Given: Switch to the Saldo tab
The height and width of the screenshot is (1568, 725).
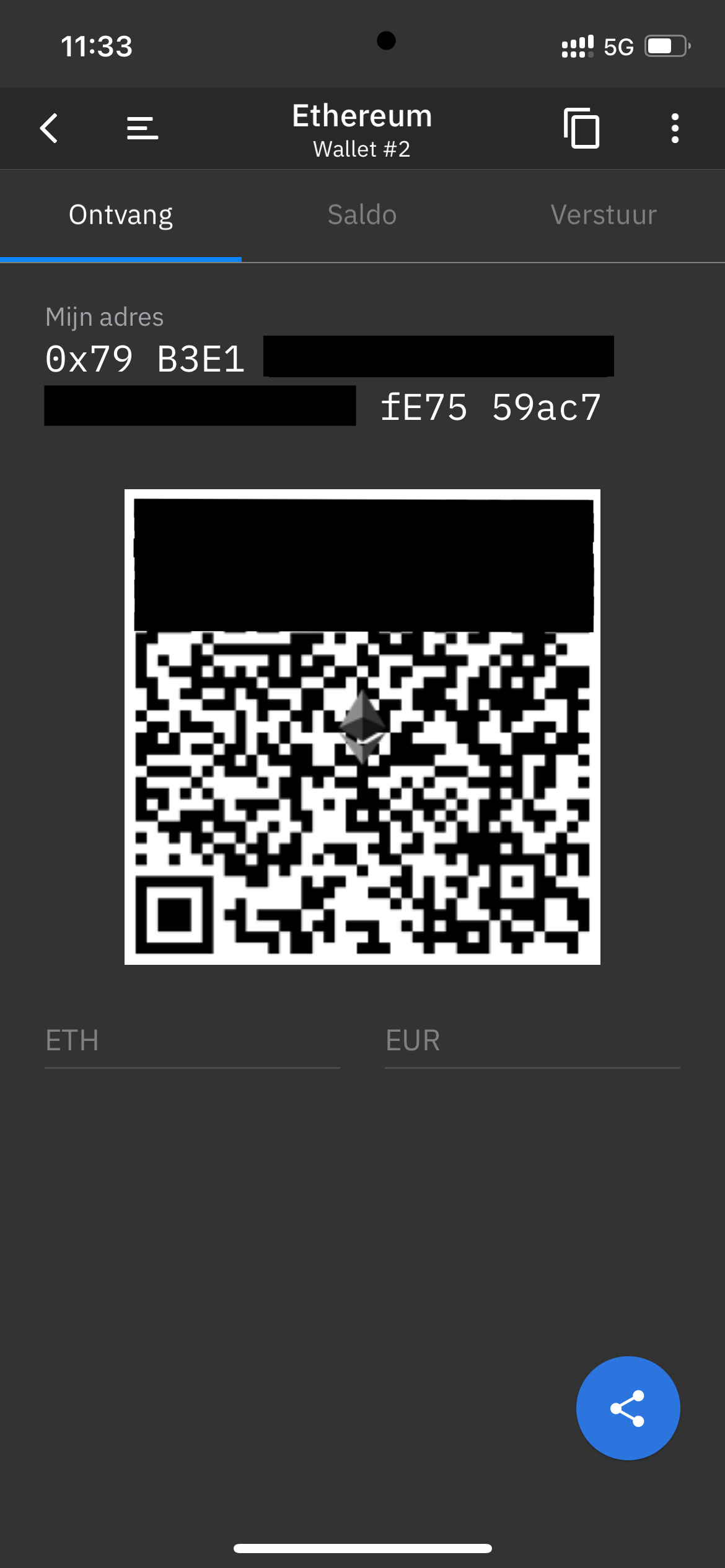Looking at the screenshot, I should pos(362,214).
